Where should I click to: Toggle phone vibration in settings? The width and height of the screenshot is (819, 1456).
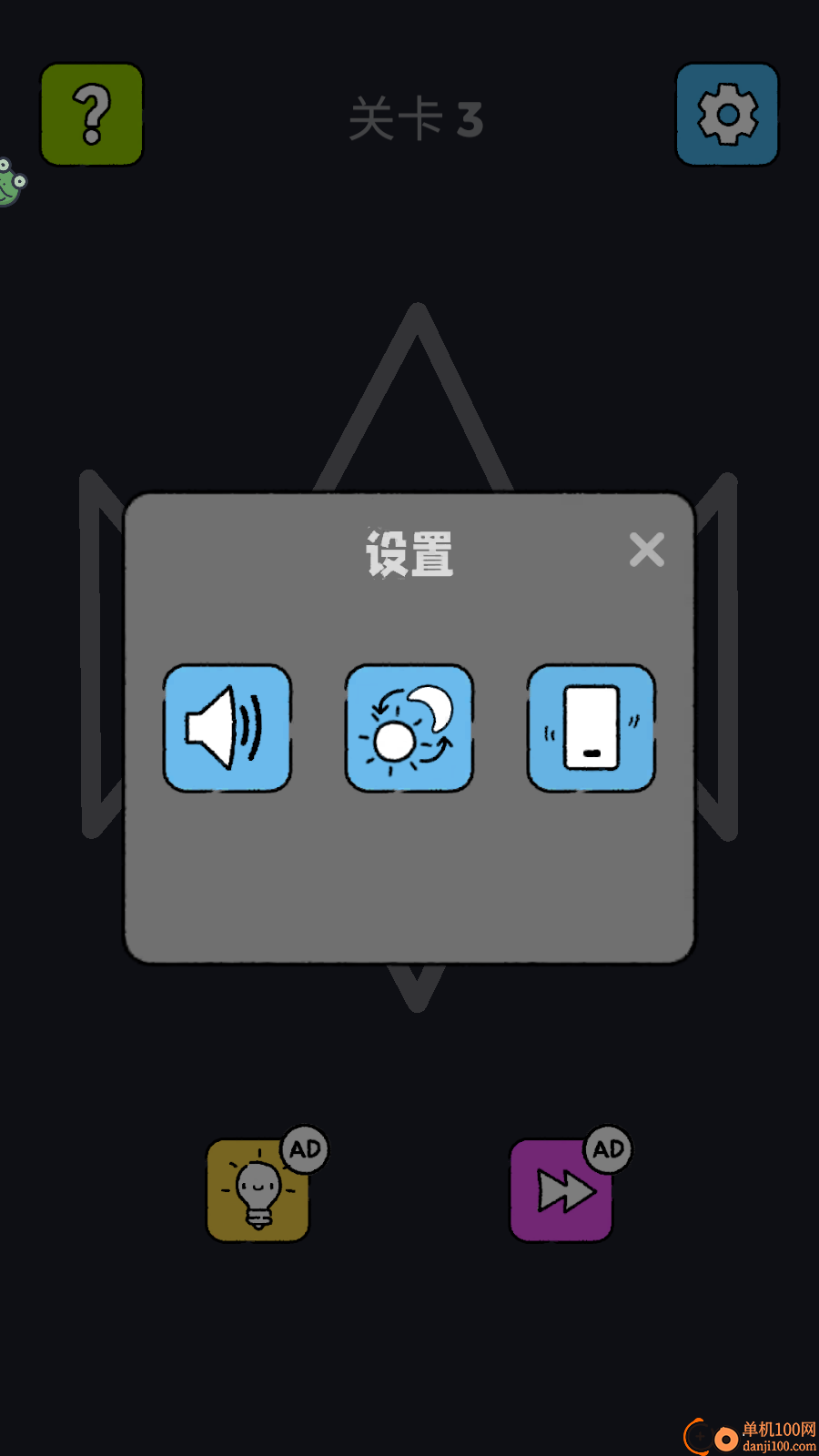click(591, 728)
